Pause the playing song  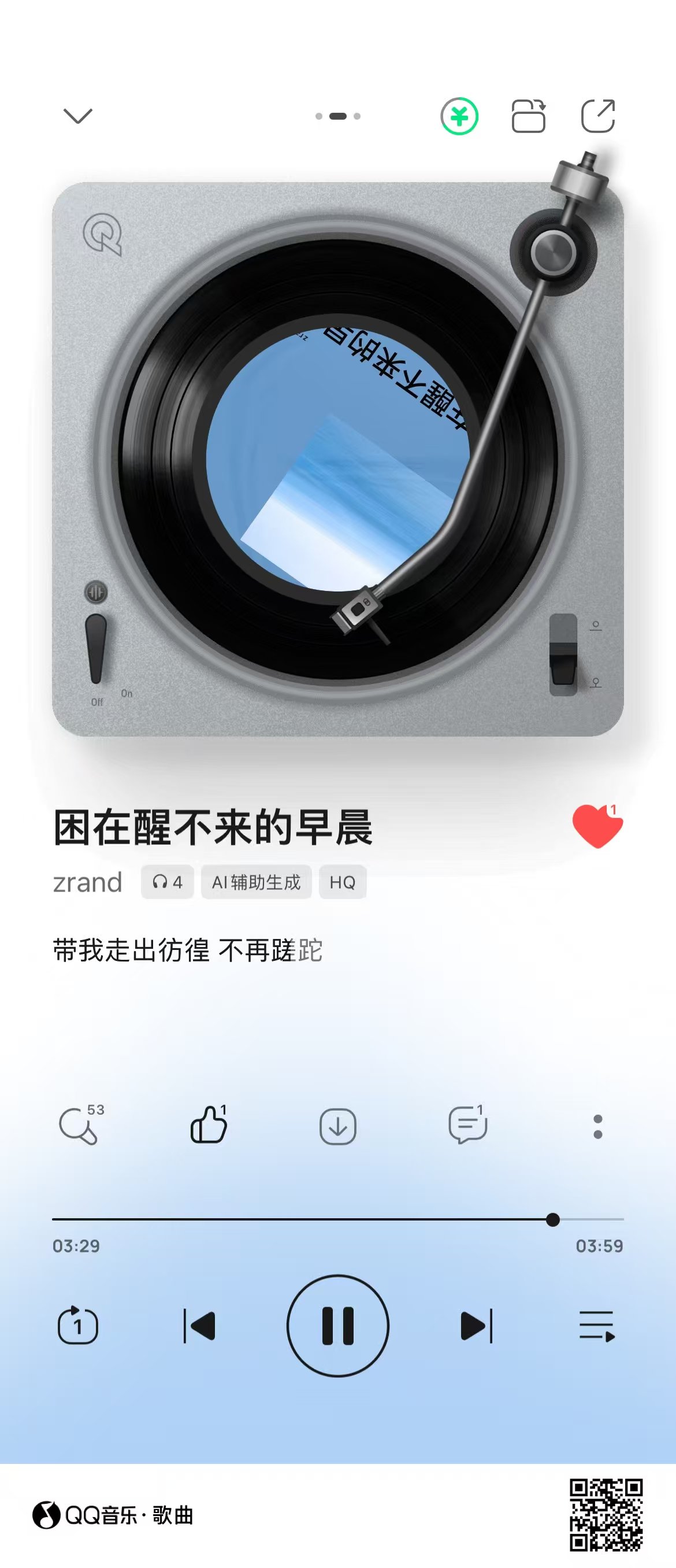point(337,1325)
